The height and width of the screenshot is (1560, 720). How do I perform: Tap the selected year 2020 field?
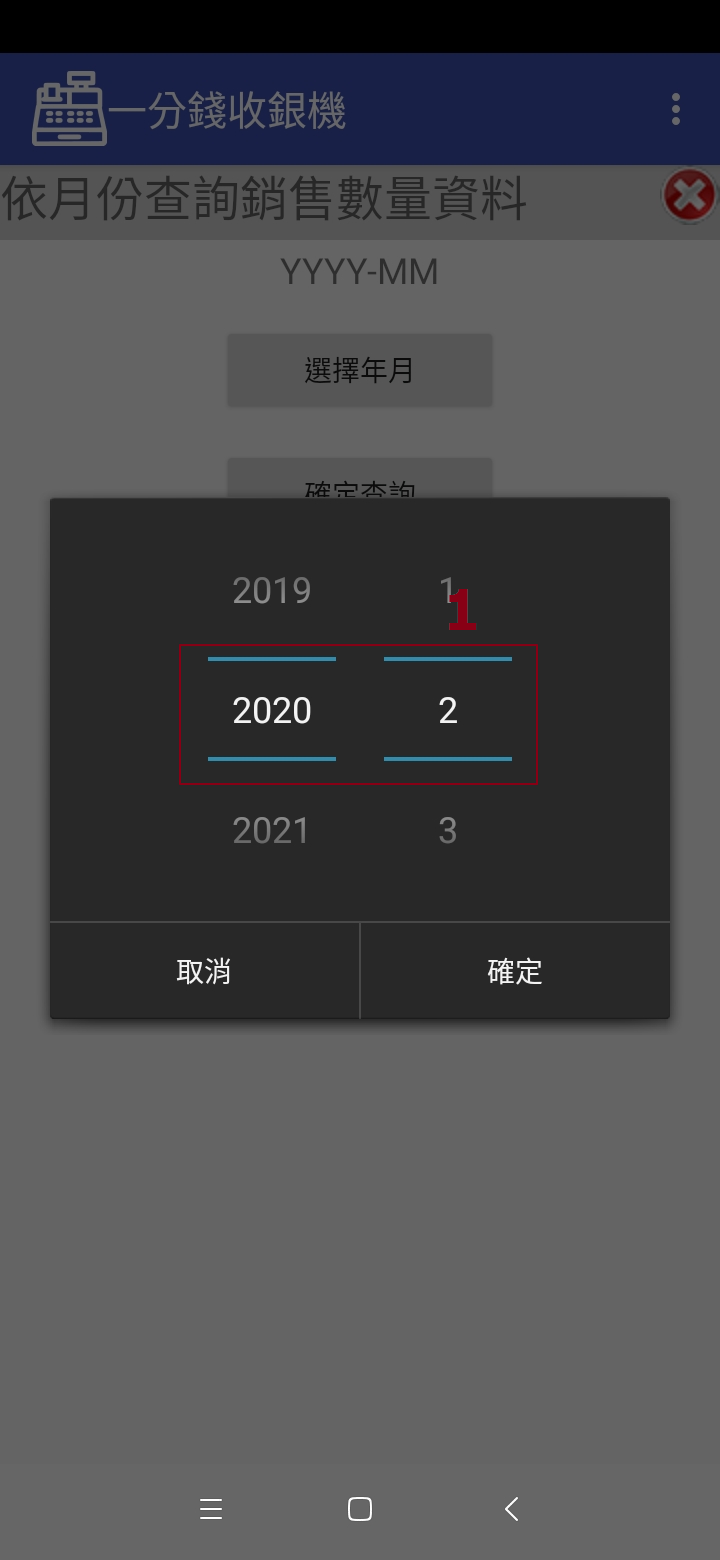coord(271,711)
